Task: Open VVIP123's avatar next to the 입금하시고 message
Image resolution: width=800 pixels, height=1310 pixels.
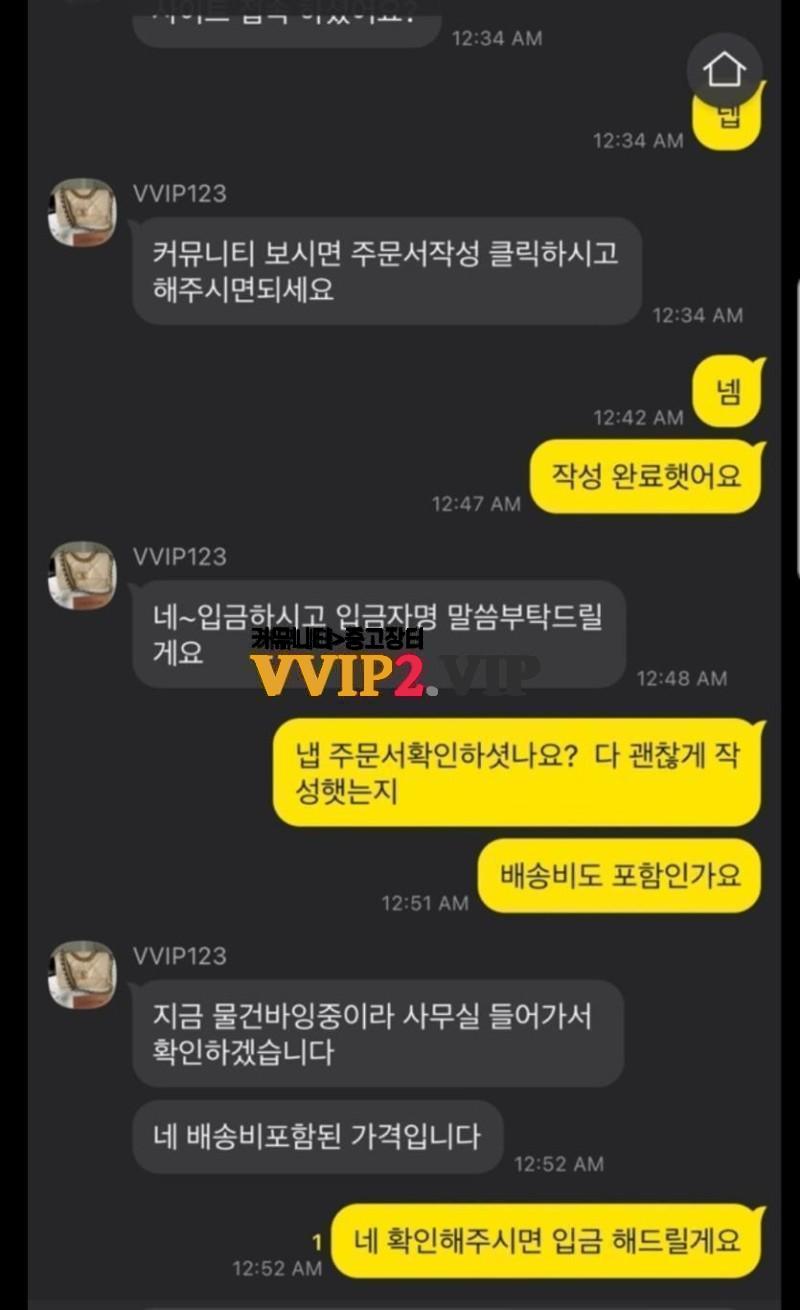Action: click(x=83, y=575)
